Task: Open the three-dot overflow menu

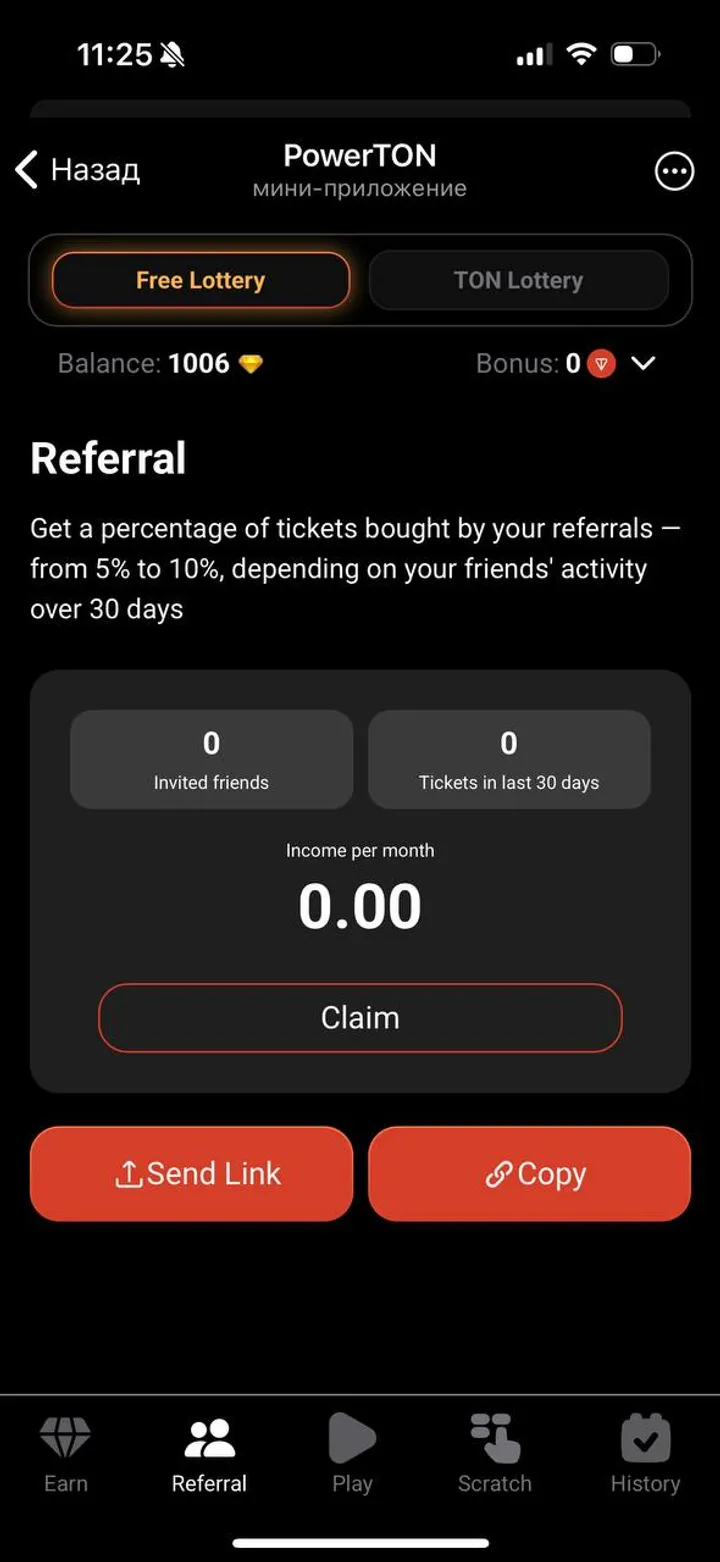Action: [x=674, y=171]
